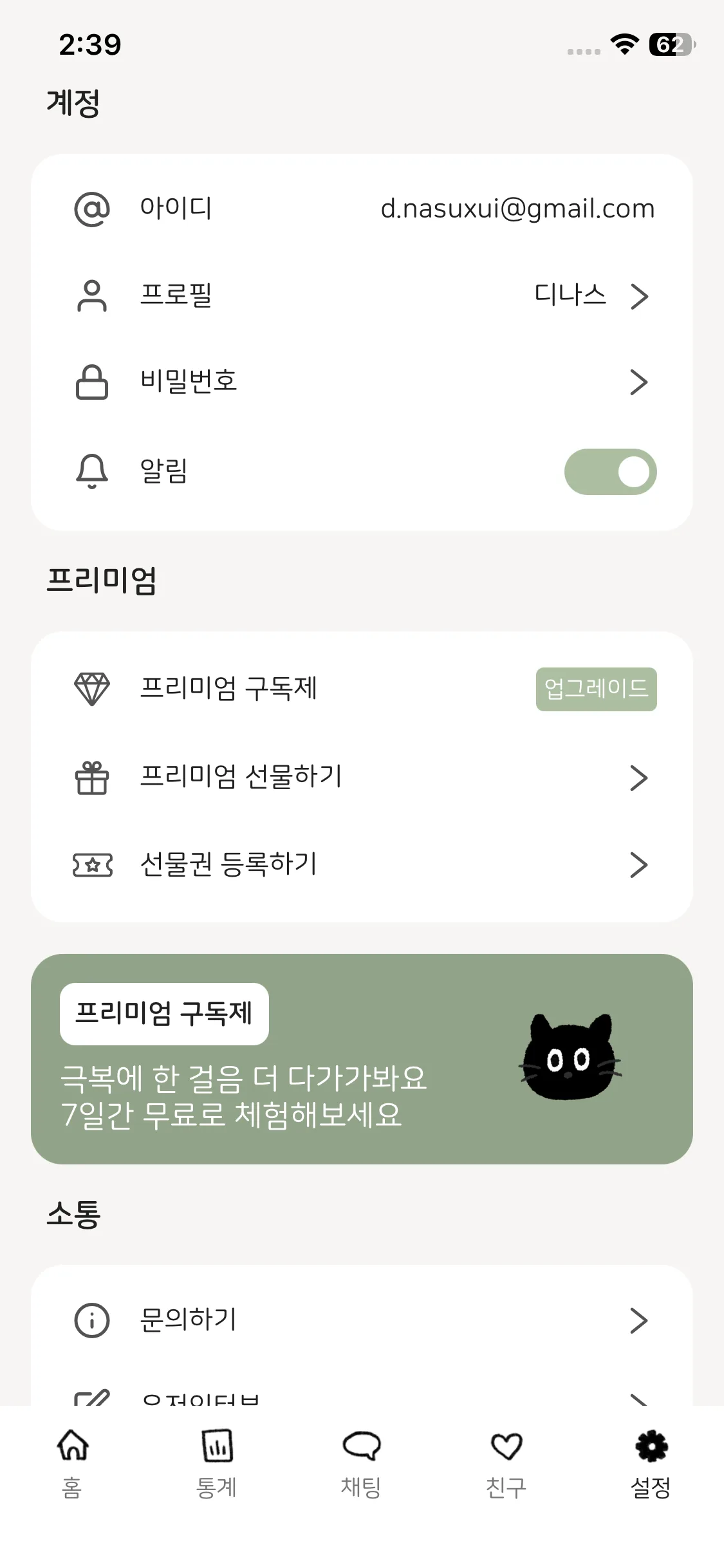Viewport: 724px width, 1568px height.
Task: Open 프리미엄 선물하기
Action: pyautogui.click(x=362, y=777)
